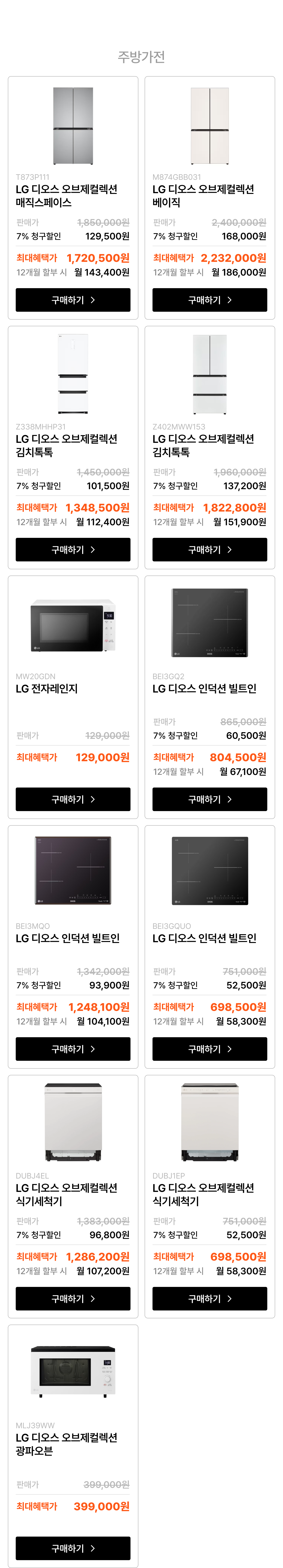Viewport: 283px width, 1568px height.
Task: Tap 구매하기 for T873P111 매직스페이스
Action: (73, 300)
